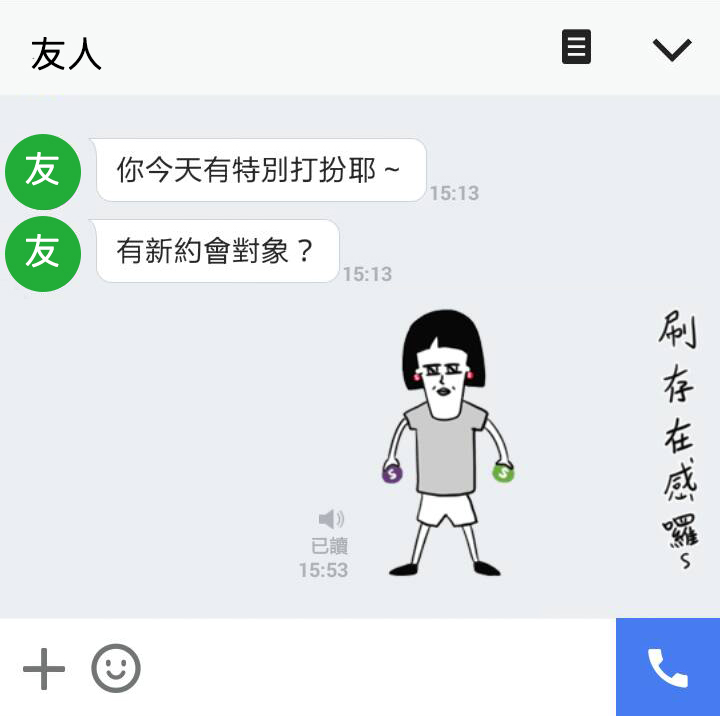
Task: Open the emoji and sticker picker
Action: pos(116,668)
